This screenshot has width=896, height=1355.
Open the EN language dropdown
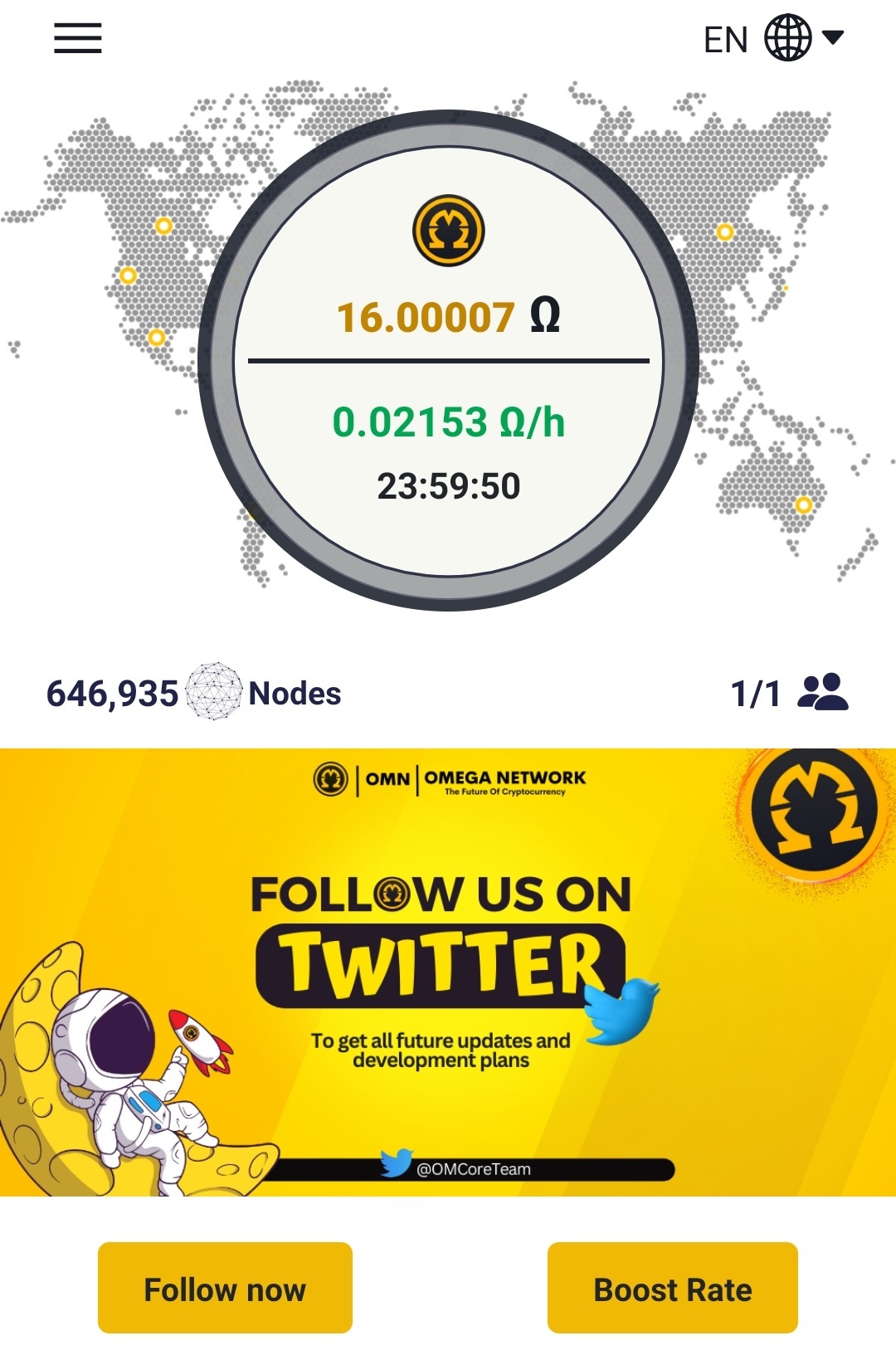click(x=773, y=38)
